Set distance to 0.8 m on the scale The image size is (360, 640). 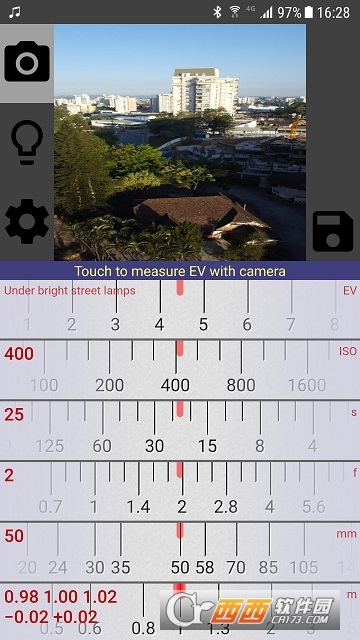pyautogui.click(x=143, y=629)
